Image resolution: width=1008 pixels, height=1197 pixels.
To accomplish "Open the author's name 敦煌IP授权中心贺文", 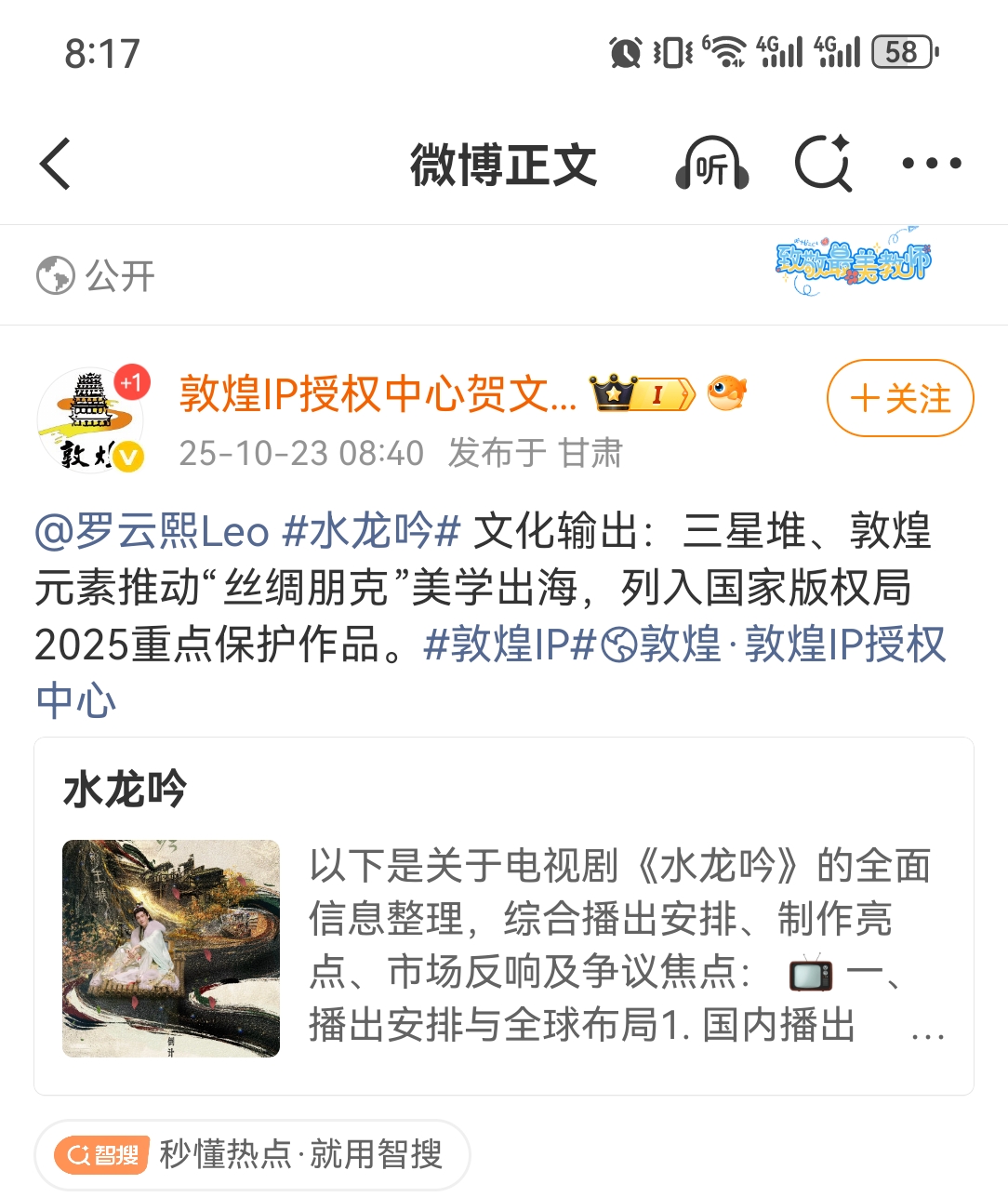I will (378, 394).
